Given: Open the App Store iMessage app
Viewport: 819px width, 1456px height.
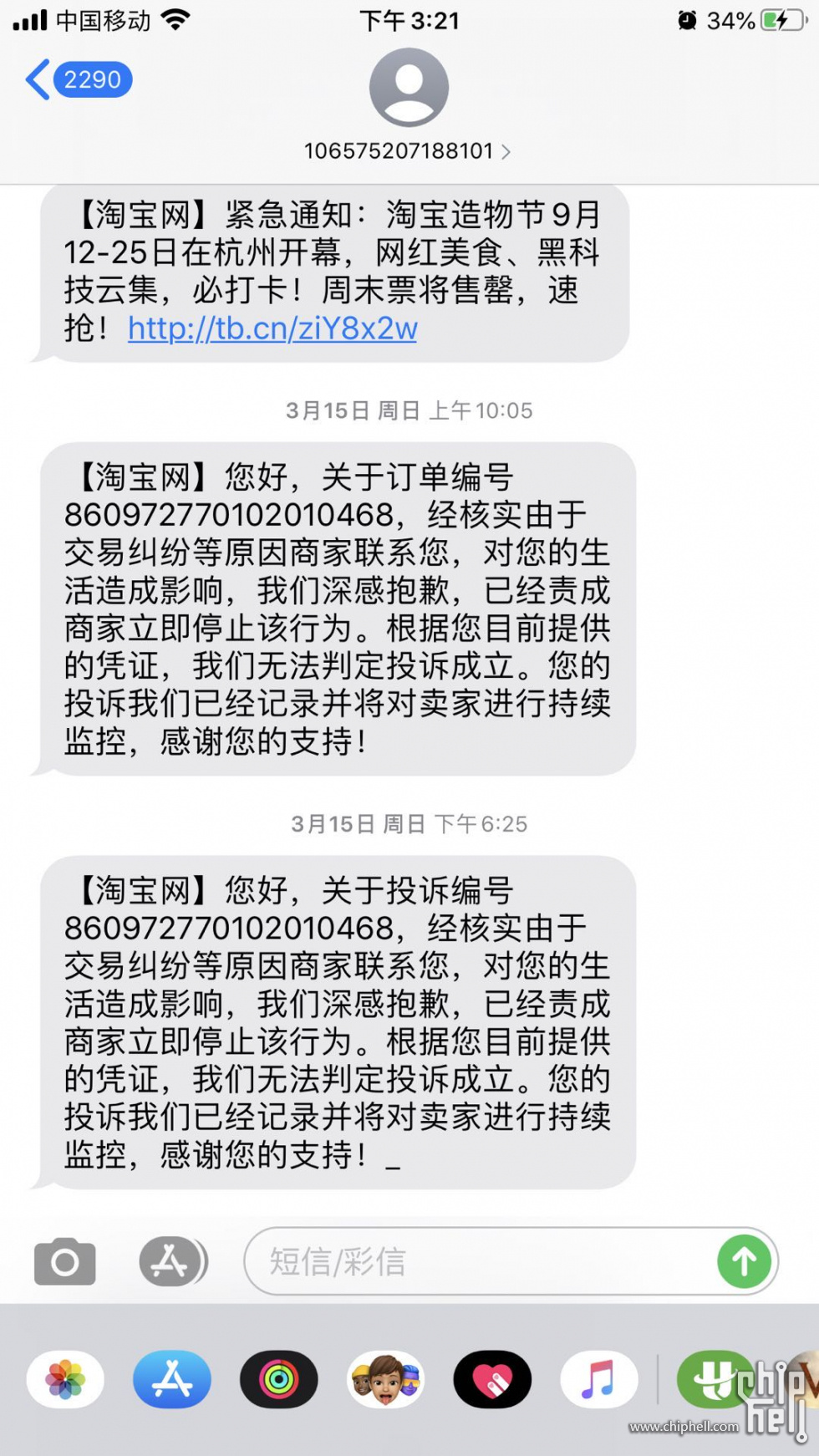Looking at the screenshot, I should (x=172, y=1379).
